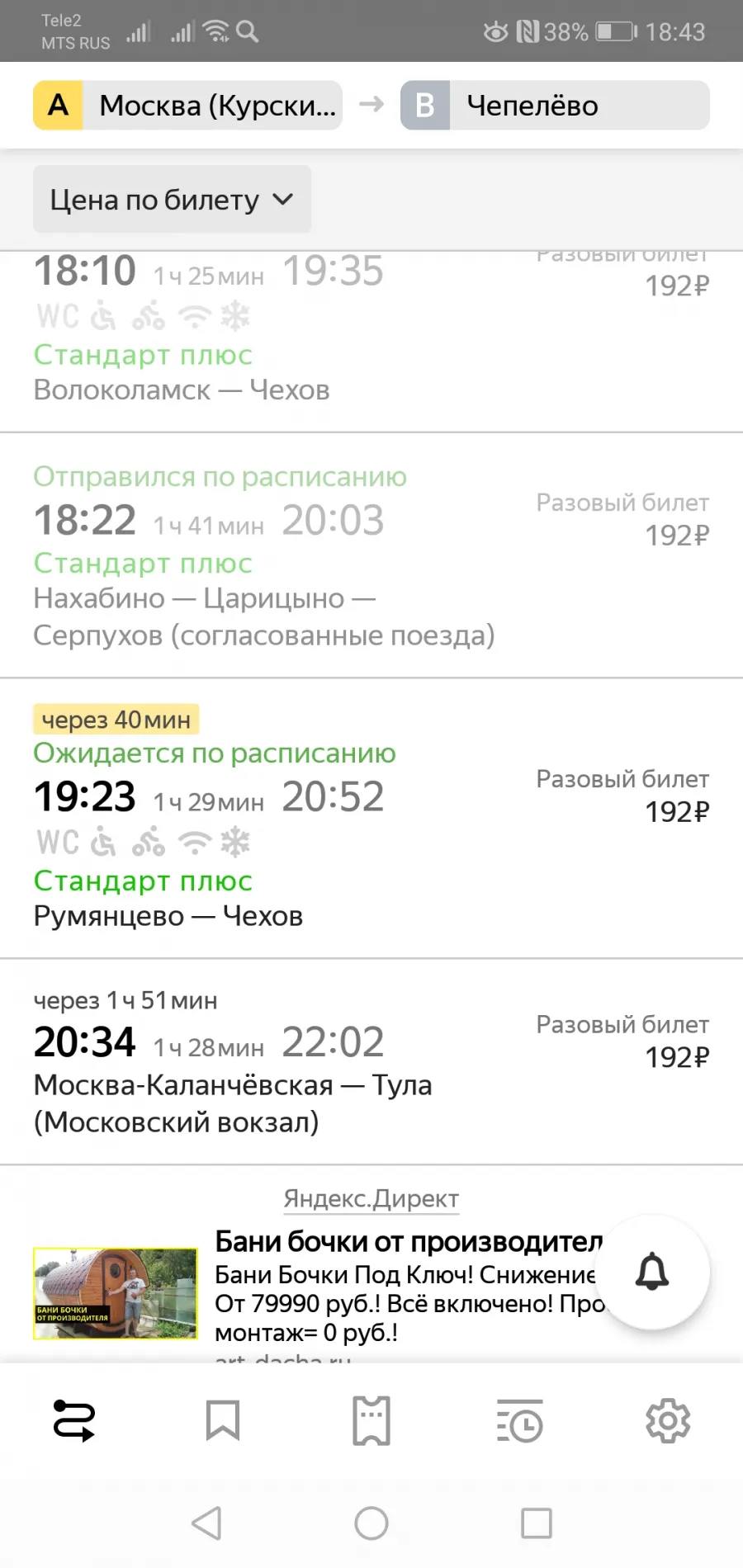Change destination station Чепелёво

555,105
